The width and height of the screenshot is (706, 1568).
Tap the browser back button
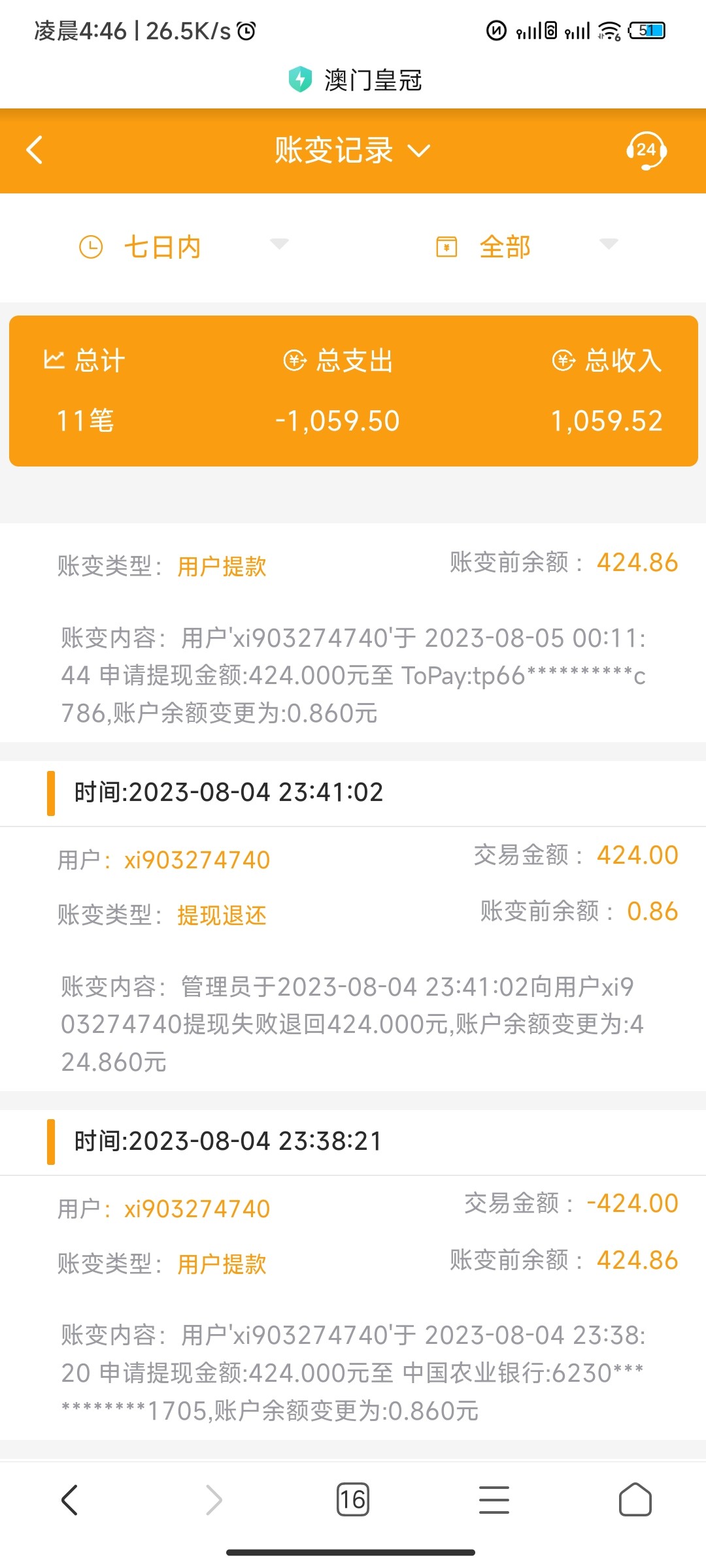pyautogui.click(x=70, y=1499)
